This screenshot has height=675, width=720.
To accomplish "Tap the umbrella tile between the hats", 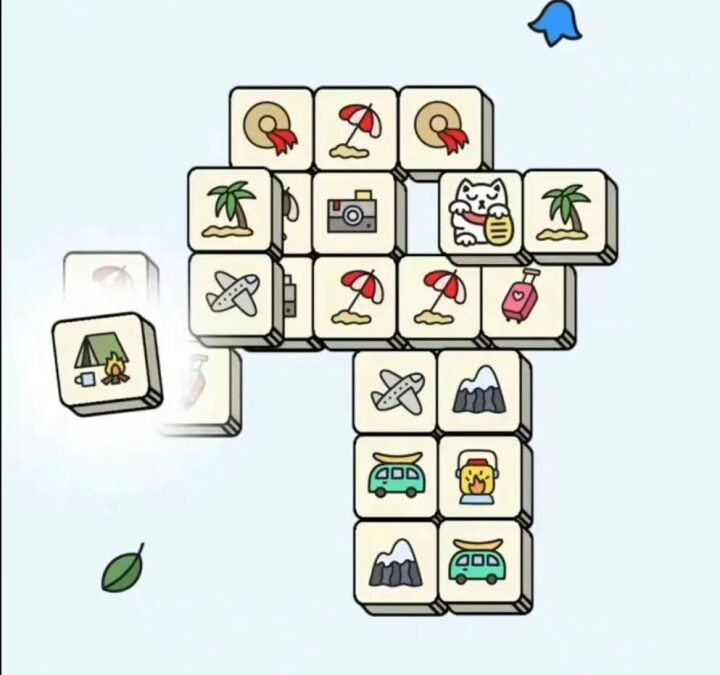I will [355, 129].
